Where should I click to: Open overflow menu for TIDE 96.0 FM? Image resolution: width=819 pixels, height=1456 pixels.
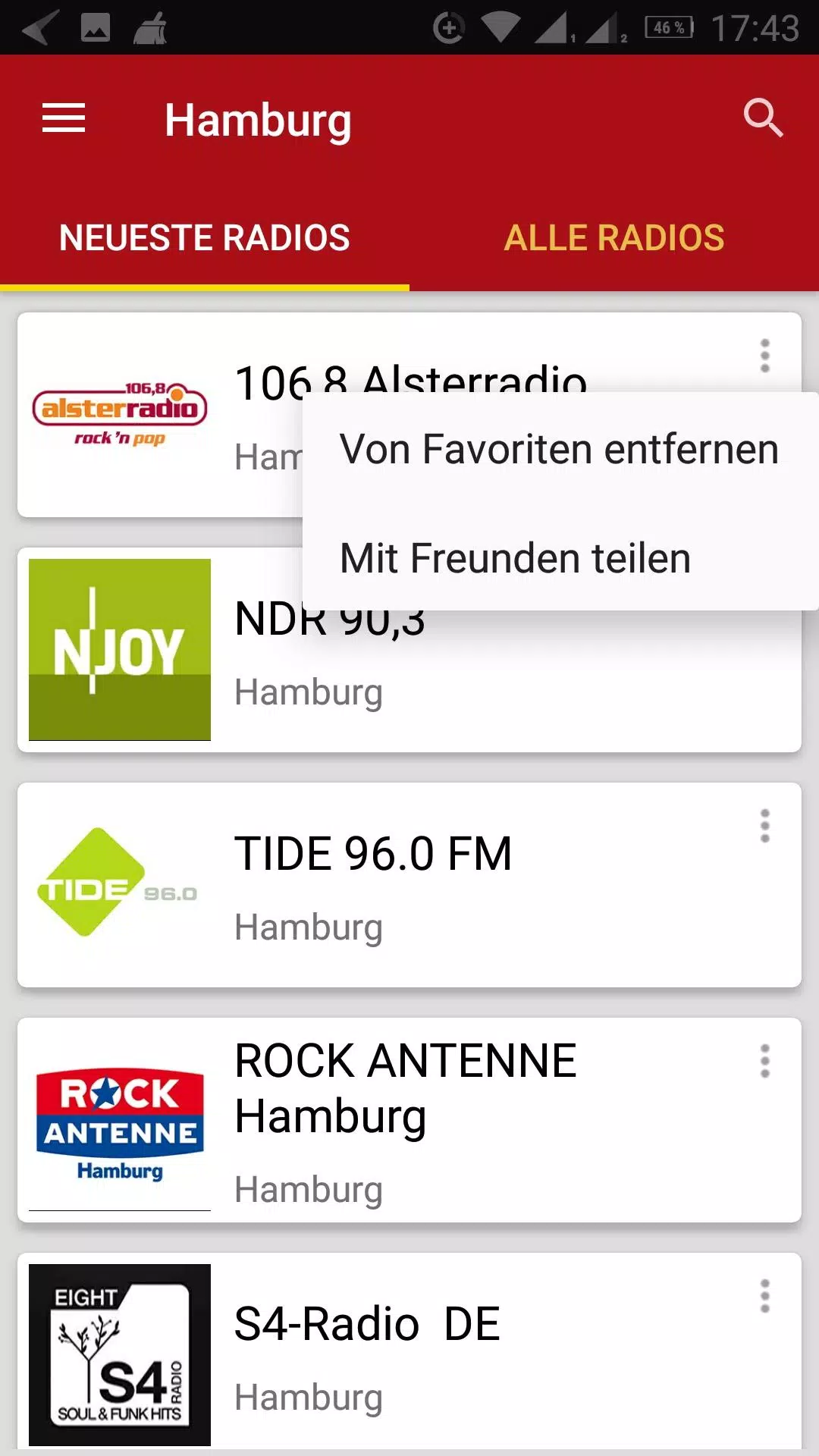765,826
